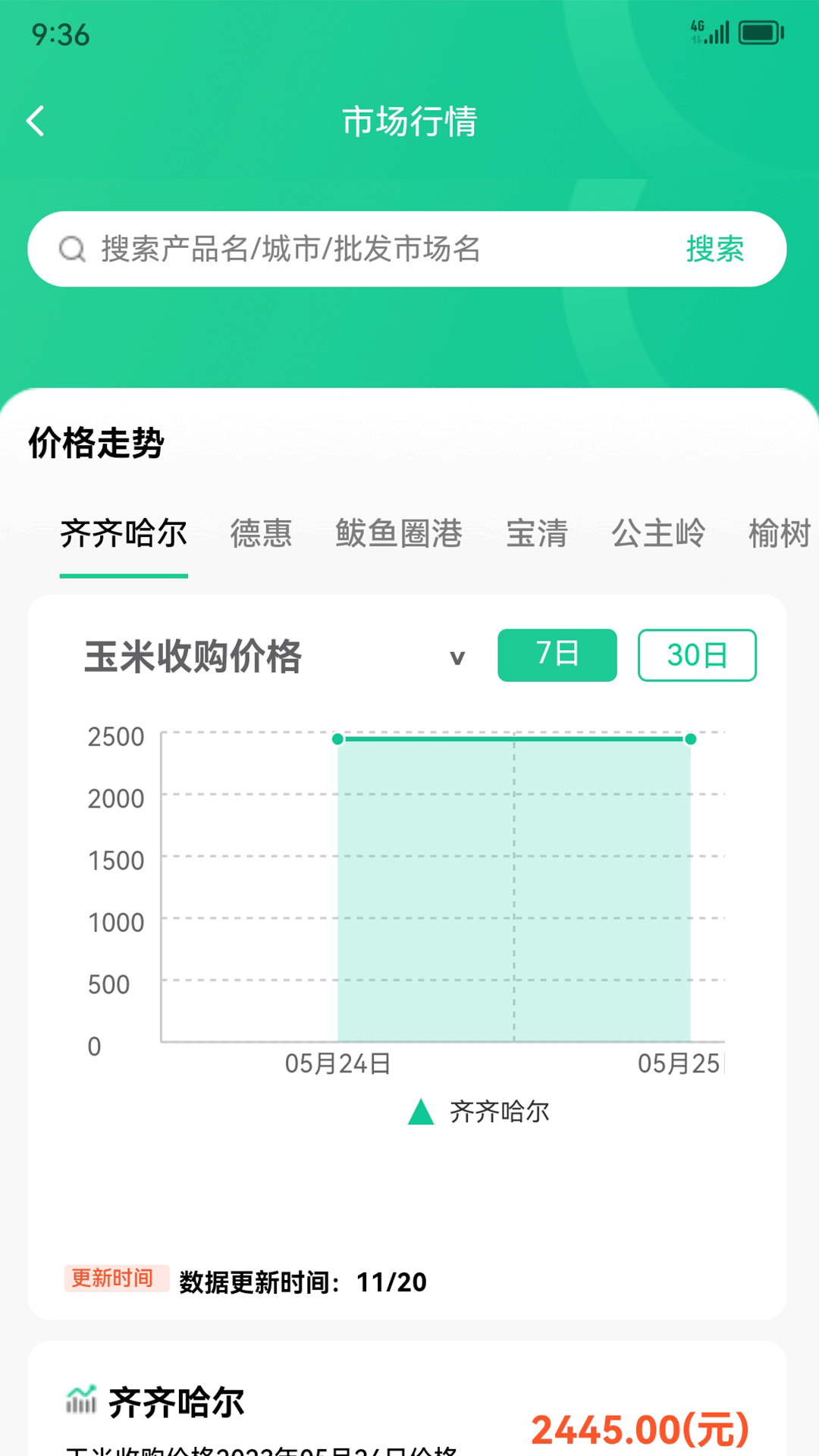
Task: Switch to the 30日 view
Action: click(696, 655)
